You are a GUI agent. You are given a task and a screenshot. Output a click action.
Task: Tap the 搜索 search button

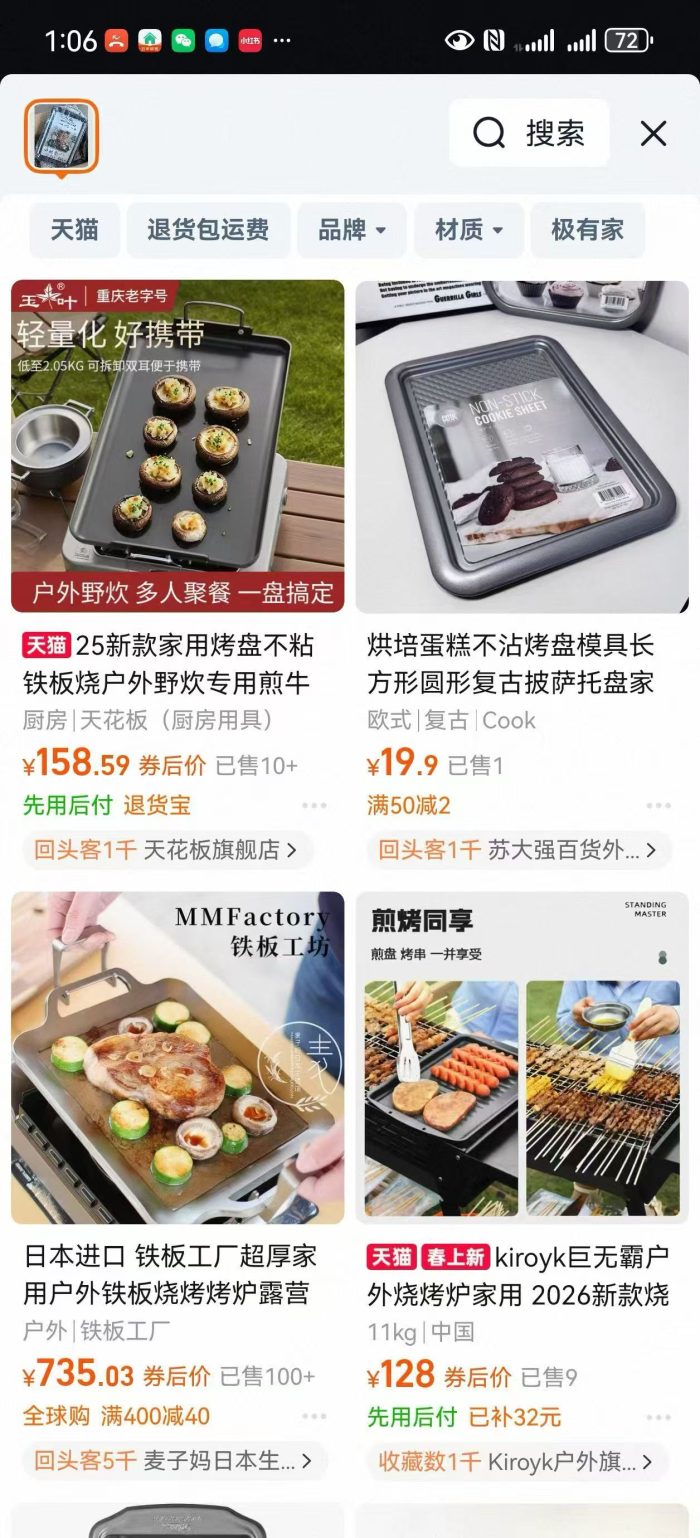point(528,133)
